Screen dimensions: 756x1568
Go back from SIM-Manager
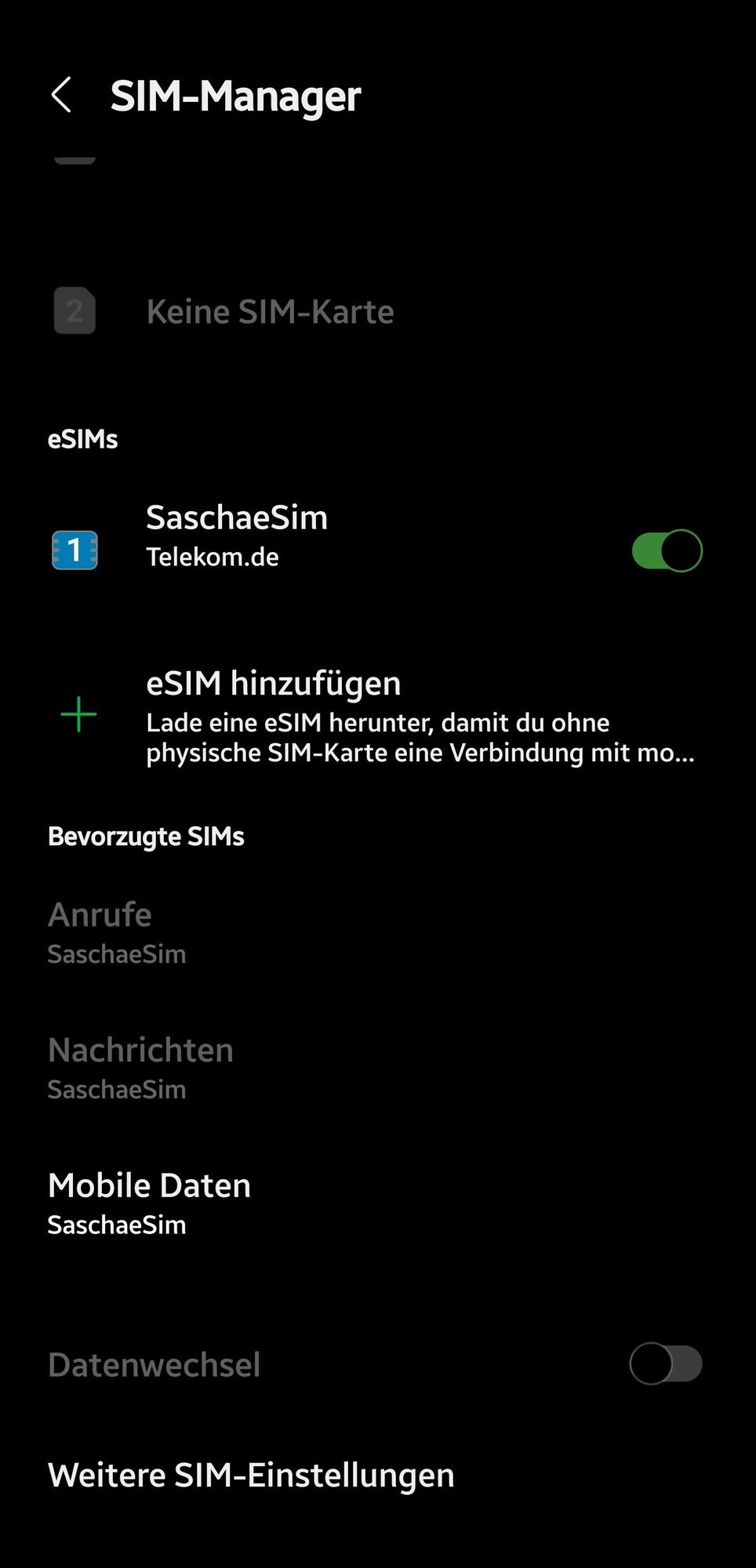[x=61, y=96]
